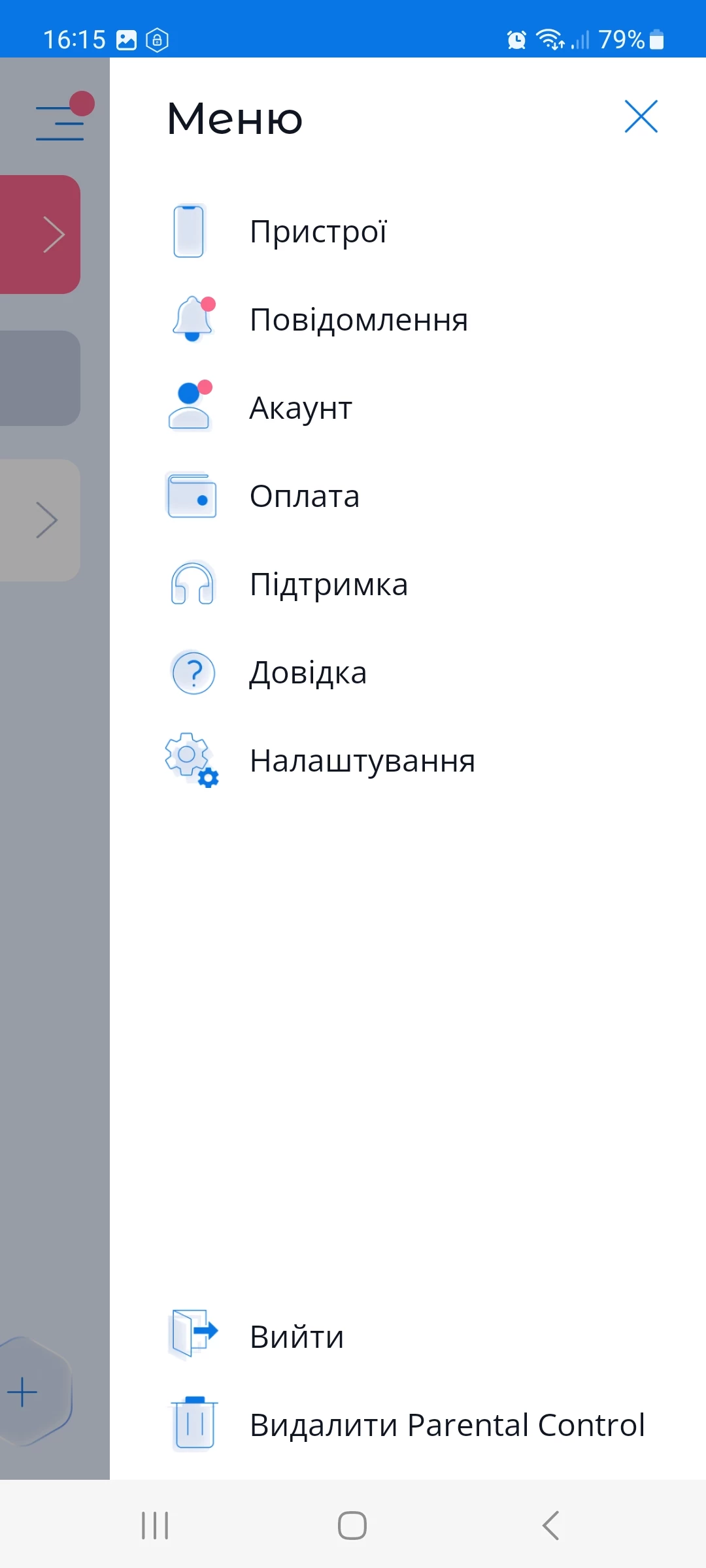Tap Видалити Parental Control
Image resolution: width=706 pixels, height=1568 pixels.
point(447,1425)
